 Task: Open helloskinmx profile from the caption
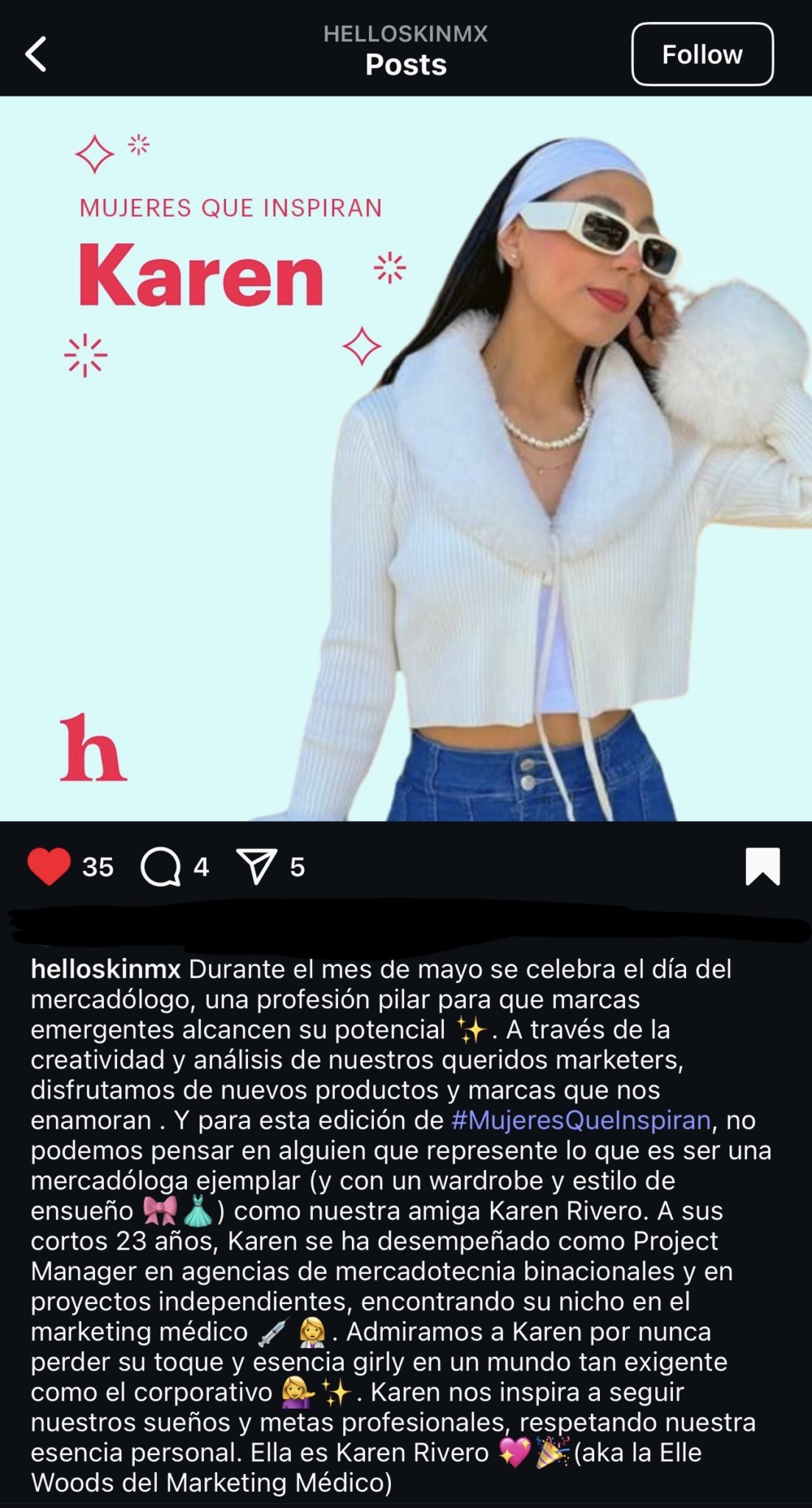coord(105,969)
